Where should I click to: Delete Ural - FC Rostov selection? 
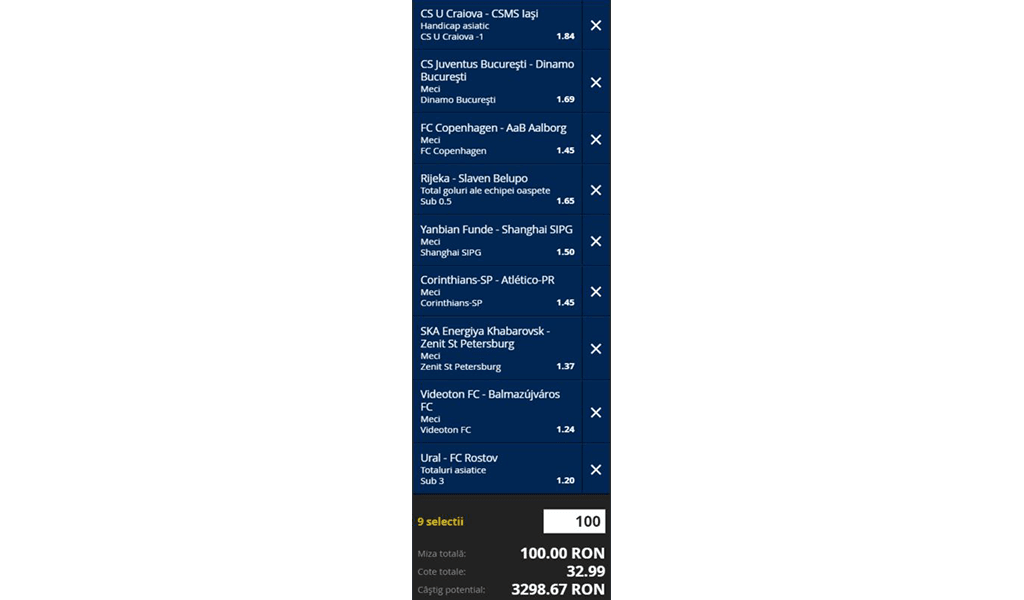click(x=596, y=469)
